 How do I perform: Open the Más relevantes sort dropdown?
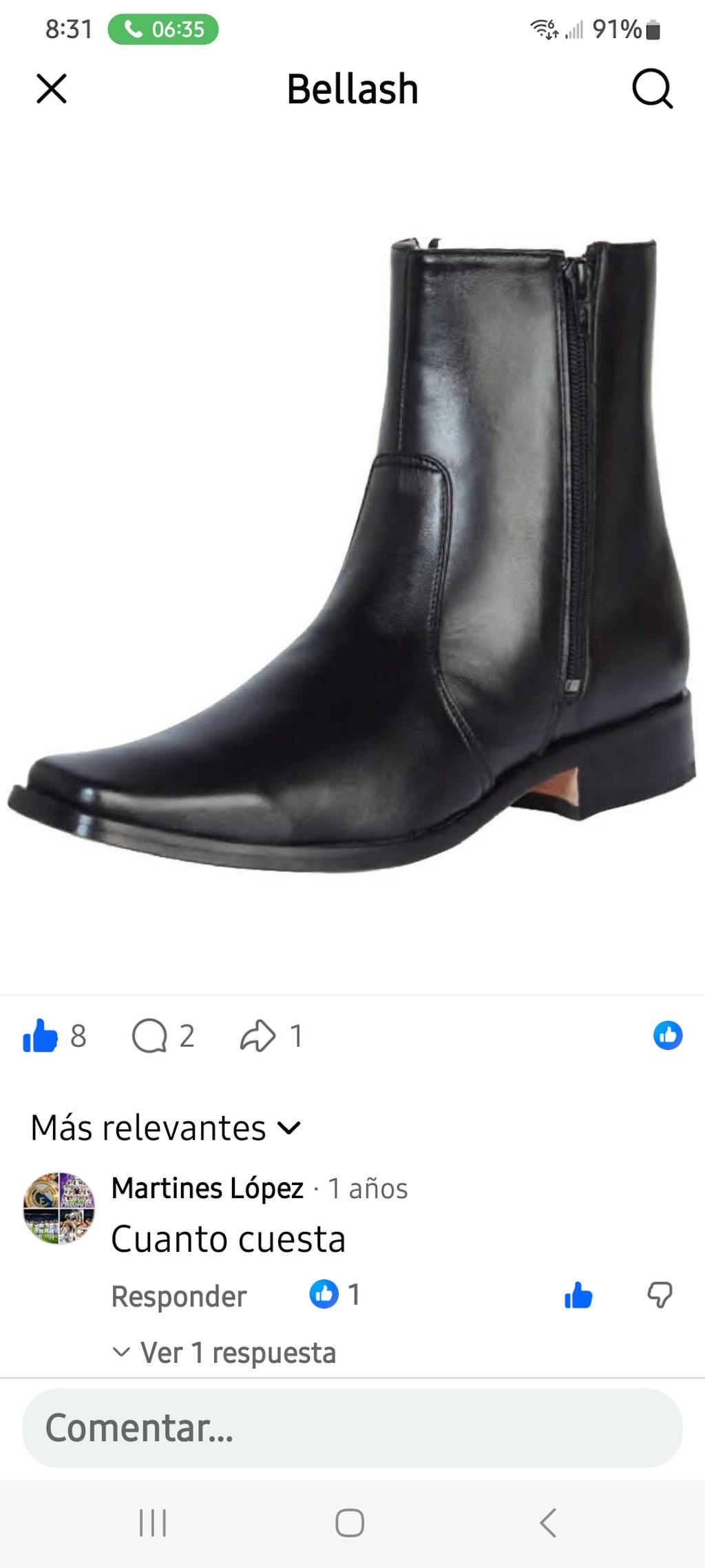(x=165, y=1128)
